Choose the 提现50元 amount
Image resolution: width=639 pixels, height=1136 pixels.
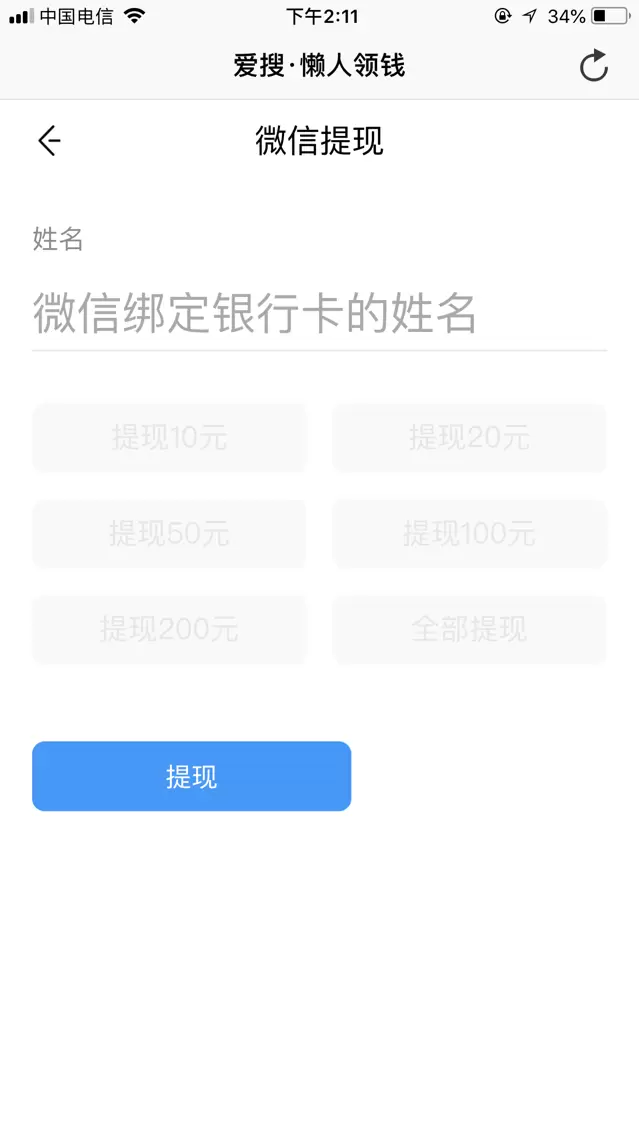pos(169,534)
